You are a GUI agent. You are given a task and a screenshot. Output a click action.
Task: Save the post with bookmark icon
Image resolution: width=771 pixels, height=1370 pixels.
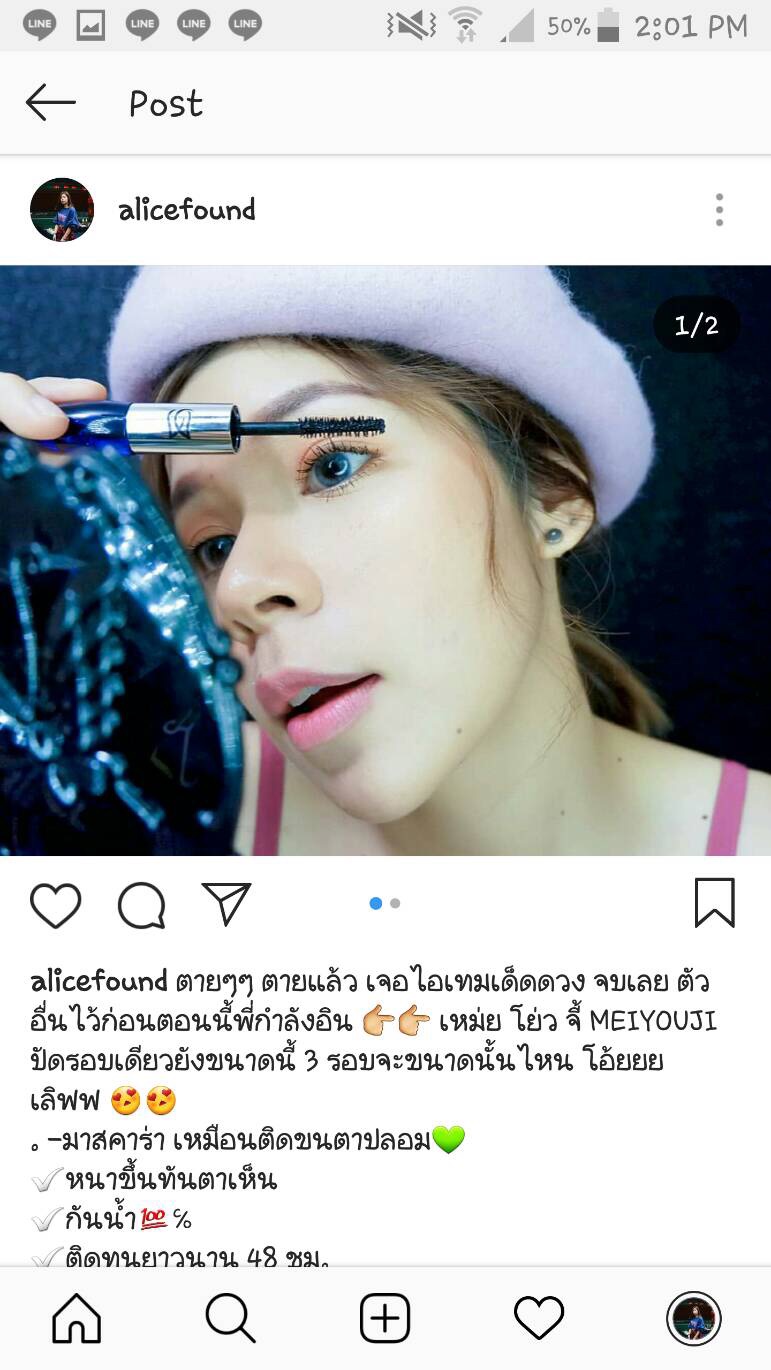click(715, 903)
